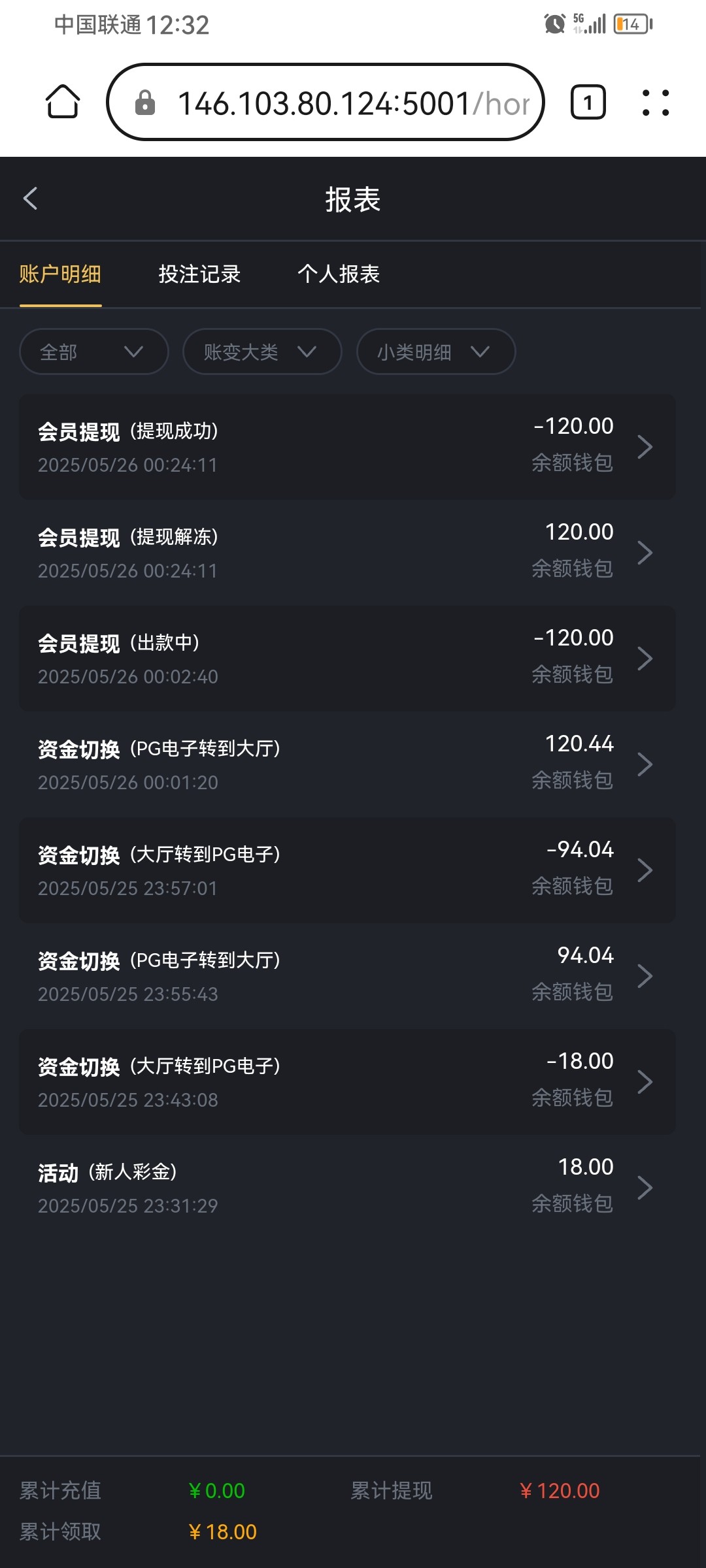Open the -18.00 大厅转到PG电子 record
Screen dimensions: 706x1568
pyautogui.click(x=347, y=1082)
